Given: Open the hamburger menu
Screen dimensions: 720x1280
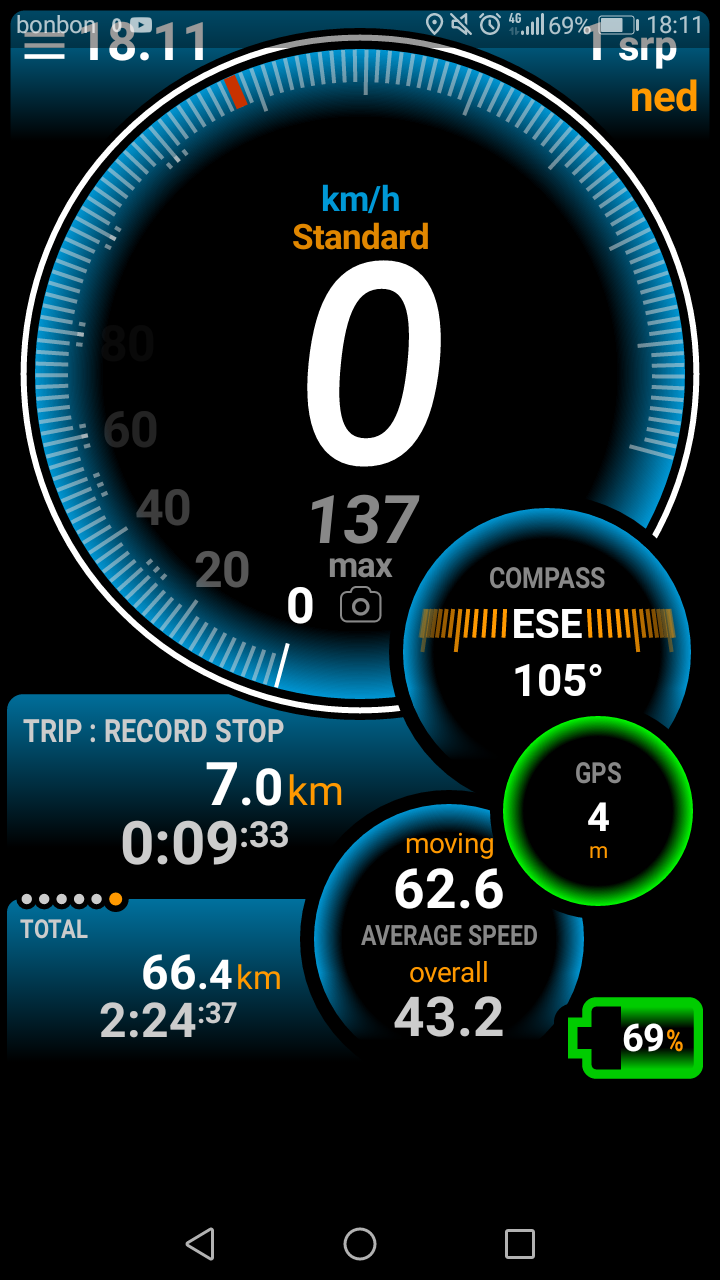Looking at the screenshot, I should tap(44, 45).
